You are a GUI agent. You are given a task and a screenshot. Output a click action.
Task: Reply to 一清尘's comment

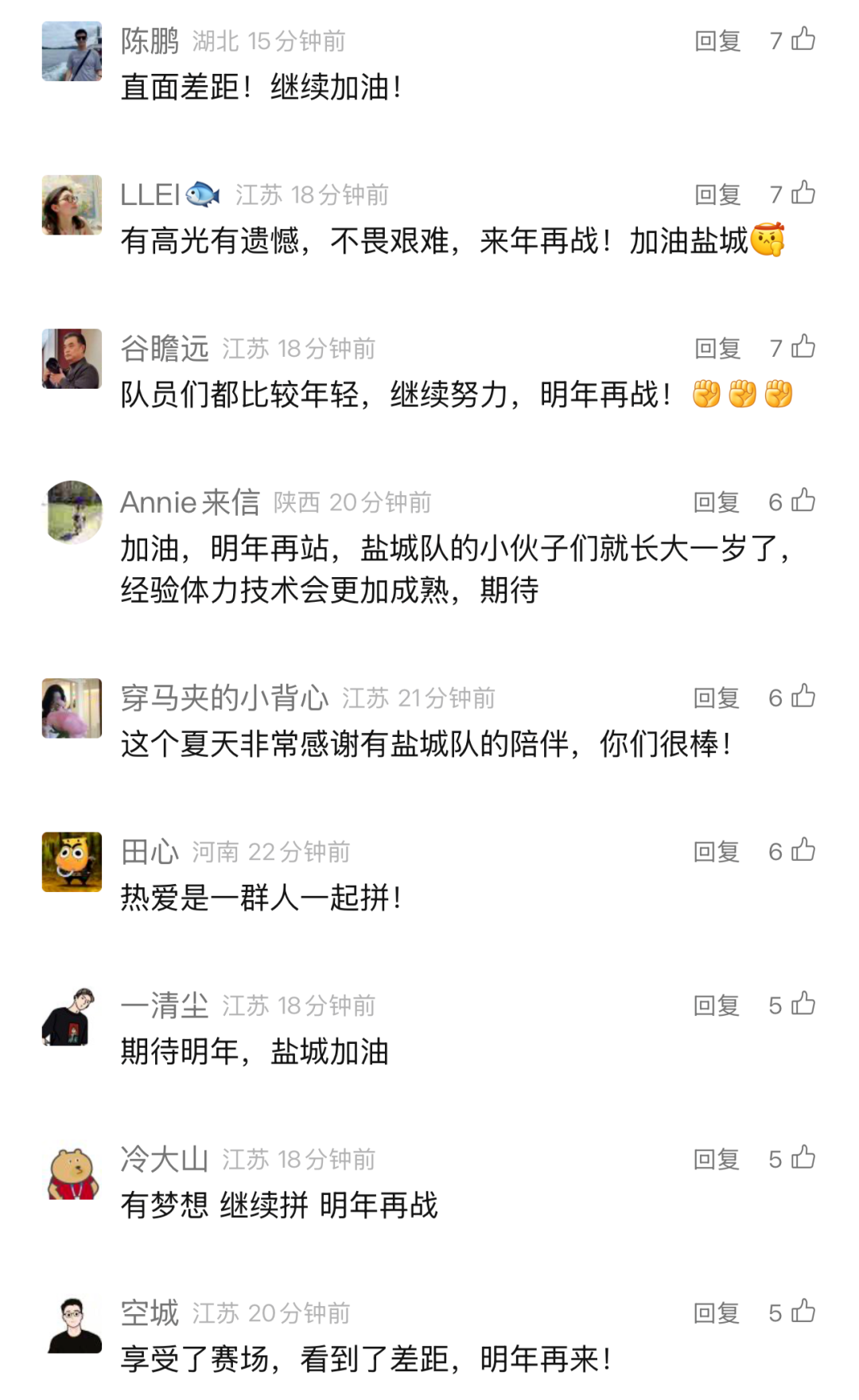pyautogui.click(x=717, y=1006)
